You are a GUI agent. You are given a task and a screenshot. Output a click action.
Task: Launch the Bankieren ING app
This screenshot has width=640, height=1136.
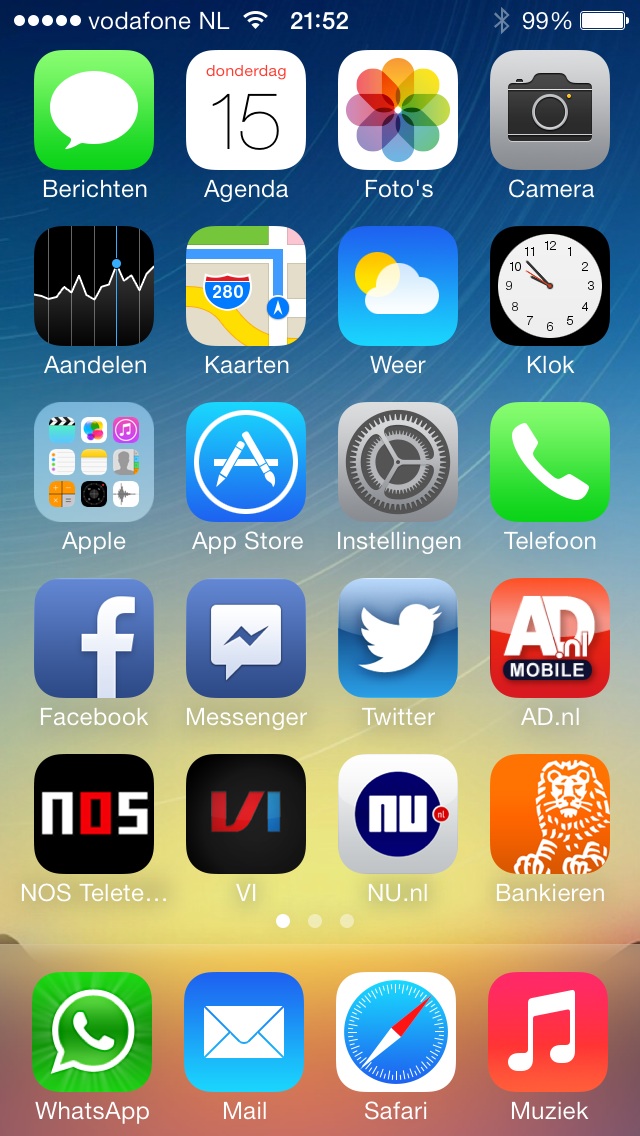pos(550,814)
